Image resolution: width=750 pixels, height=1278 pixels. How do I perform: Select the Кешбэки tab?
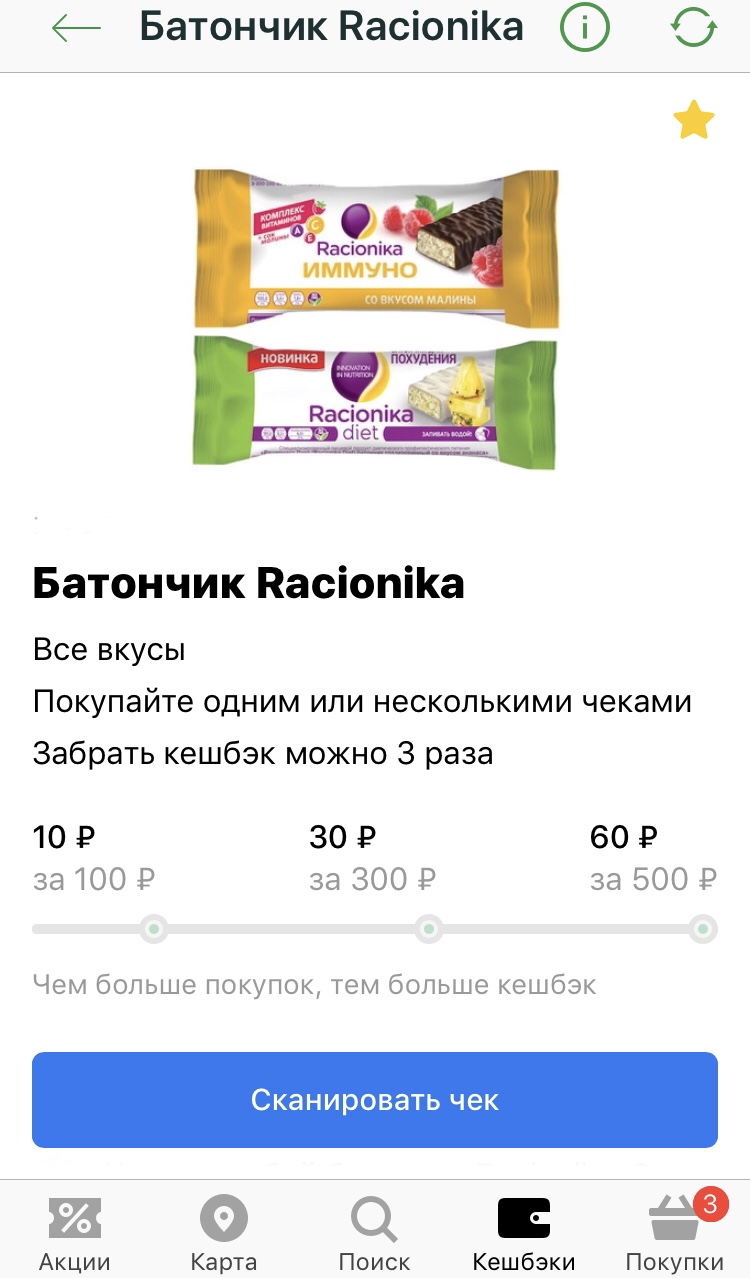(524, 1232)
